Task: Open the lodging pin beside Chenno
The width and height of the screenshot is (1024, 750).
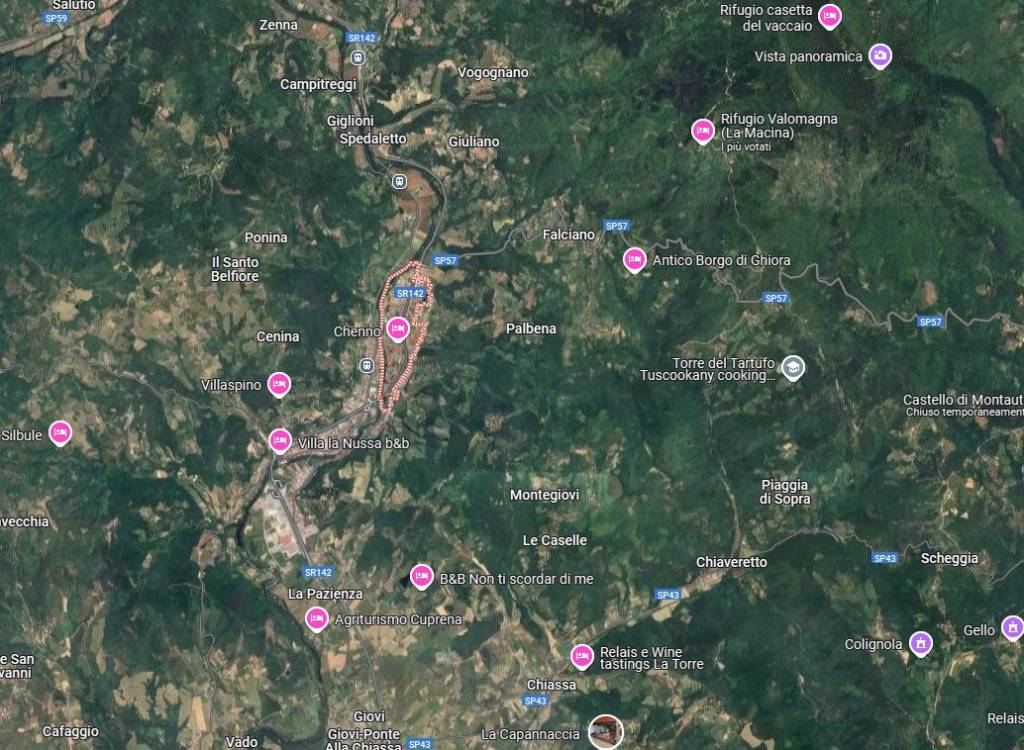Action: (x=398, y=329)
